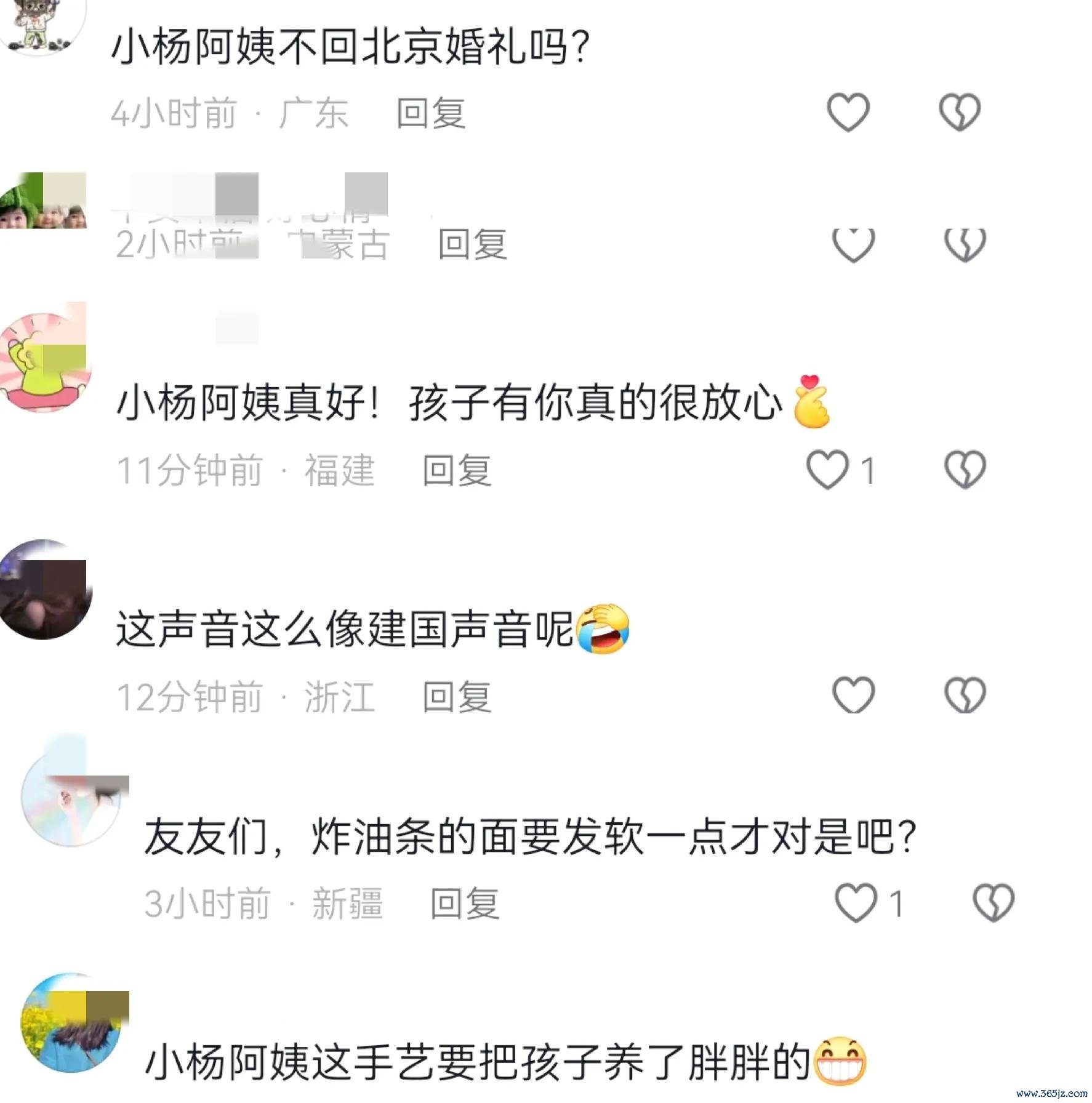Reply to the comment from 广东
Viewport: 1092px width, 1103px height.
click(x=430, y=113)
